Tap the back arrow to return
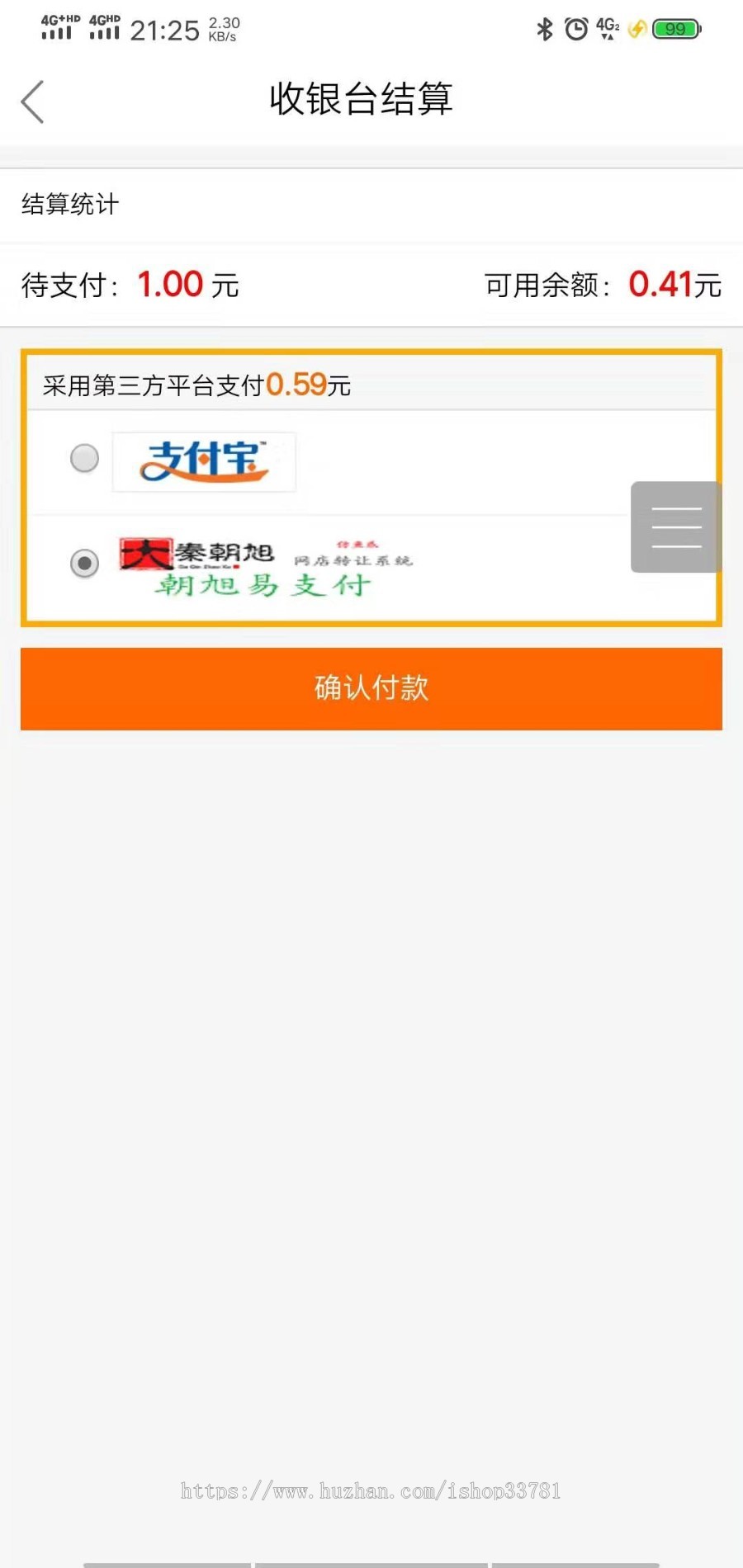The image size is (743, 1568). [31, 101]
